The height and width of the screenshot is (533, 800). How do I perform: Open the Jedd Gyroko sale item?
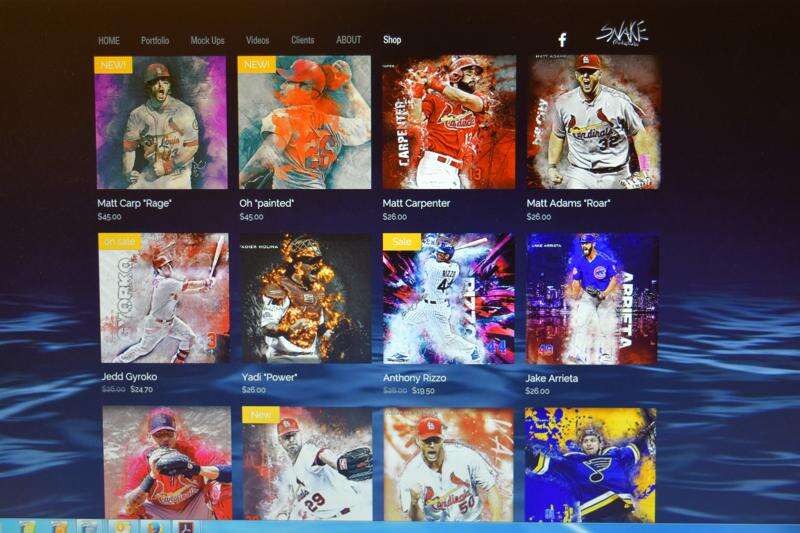click(x=163, y=298)
